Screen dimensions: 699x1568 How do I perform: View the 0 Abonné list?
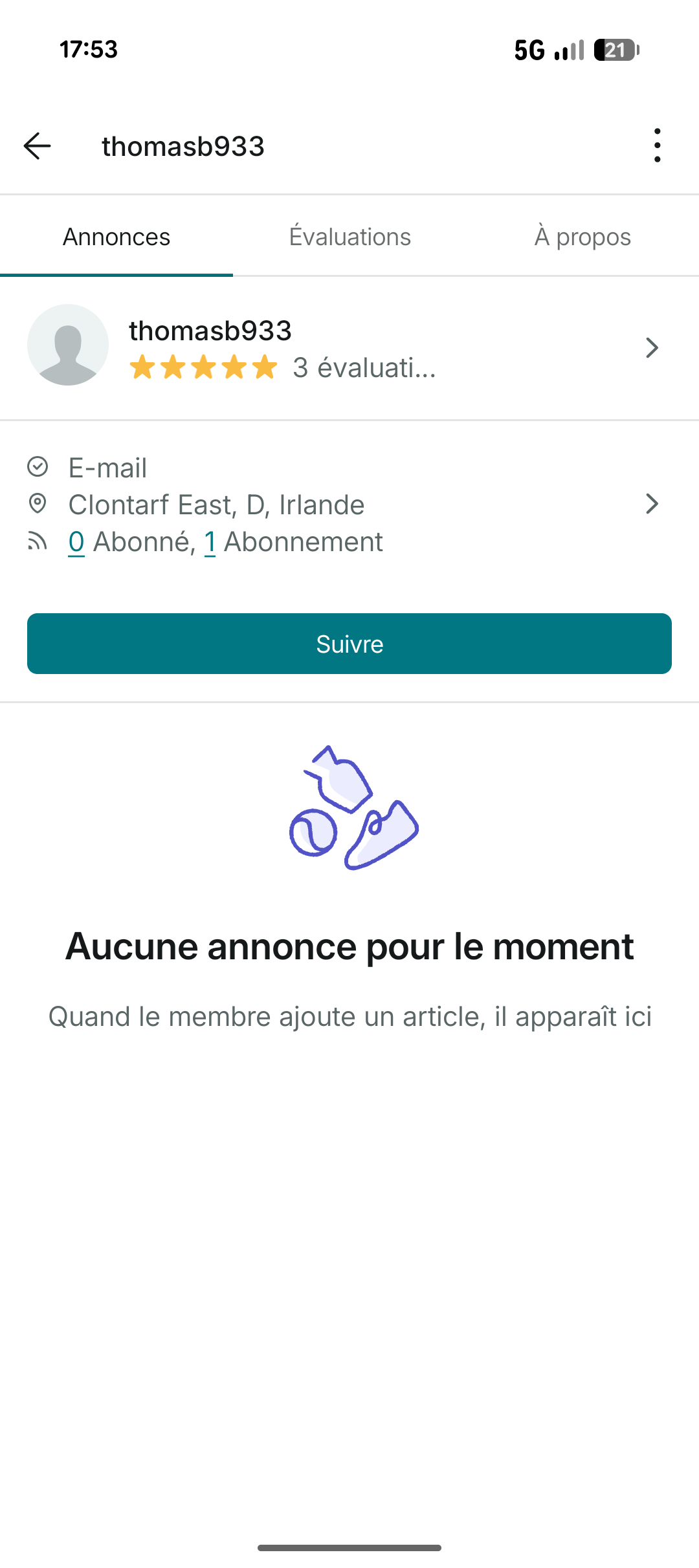coord(77,542)
